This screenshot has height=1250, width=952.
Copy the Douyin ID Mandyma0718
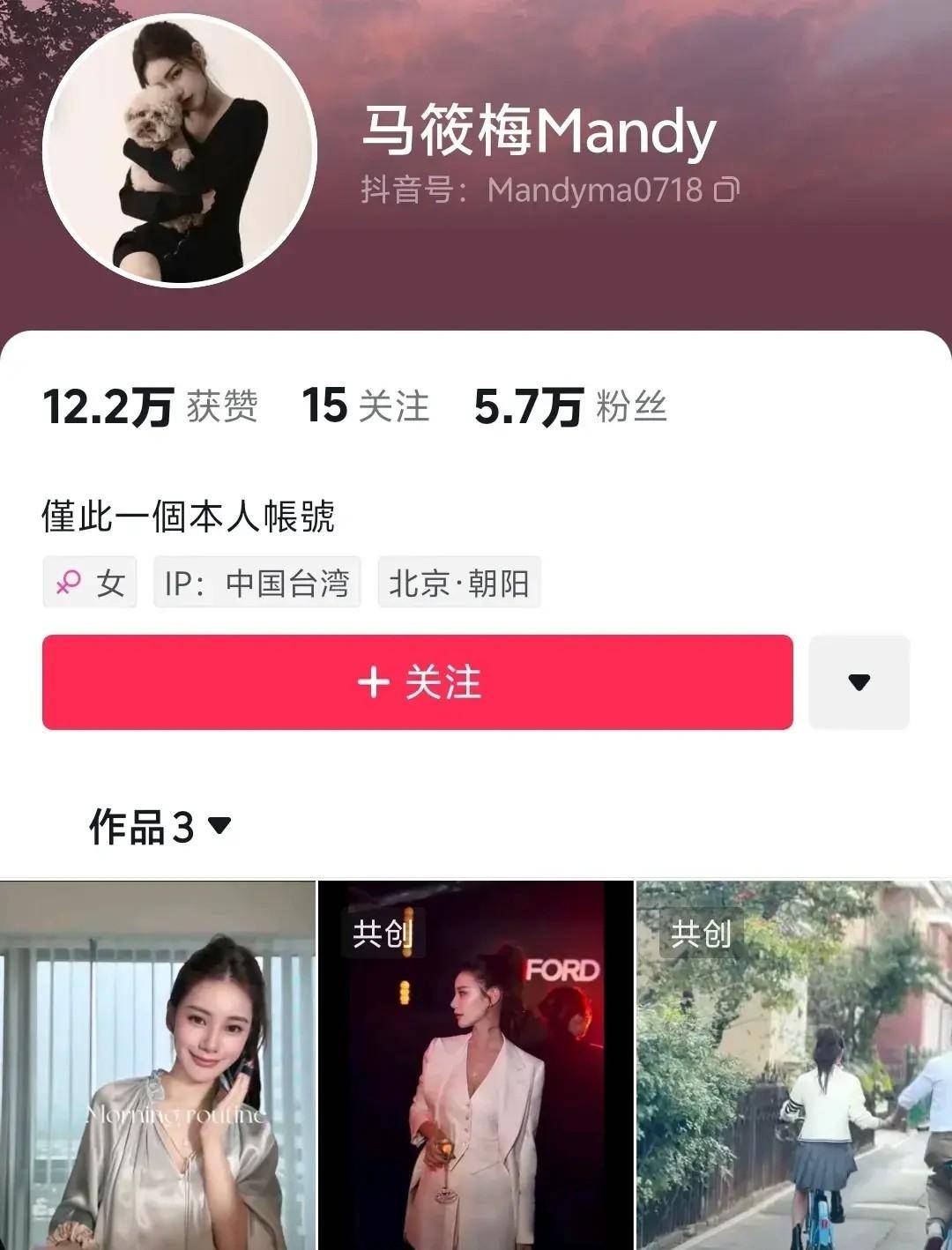point(725,190)
